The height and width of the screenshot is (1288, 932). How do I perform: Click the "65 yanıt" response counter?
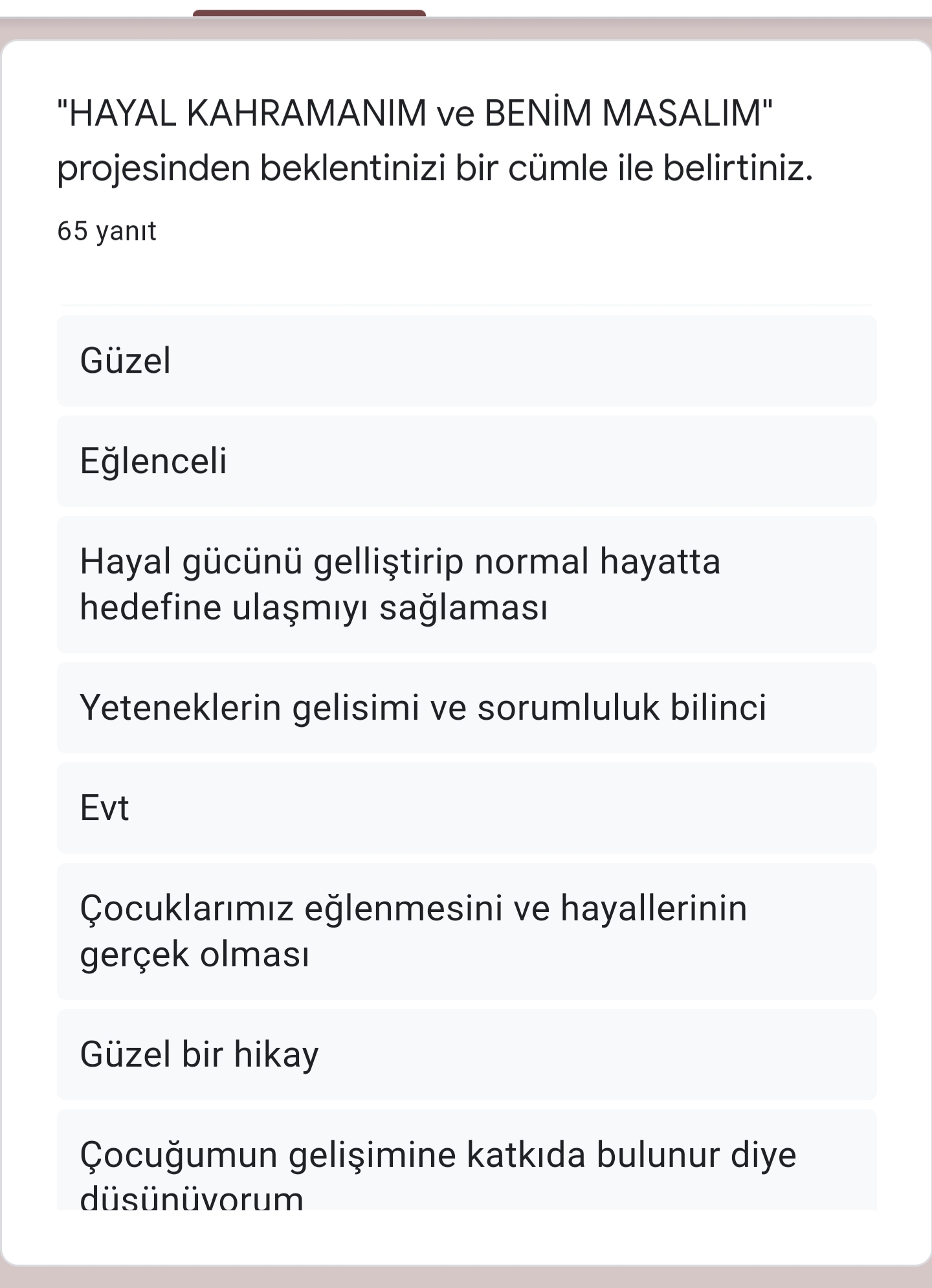coord(107,229)
